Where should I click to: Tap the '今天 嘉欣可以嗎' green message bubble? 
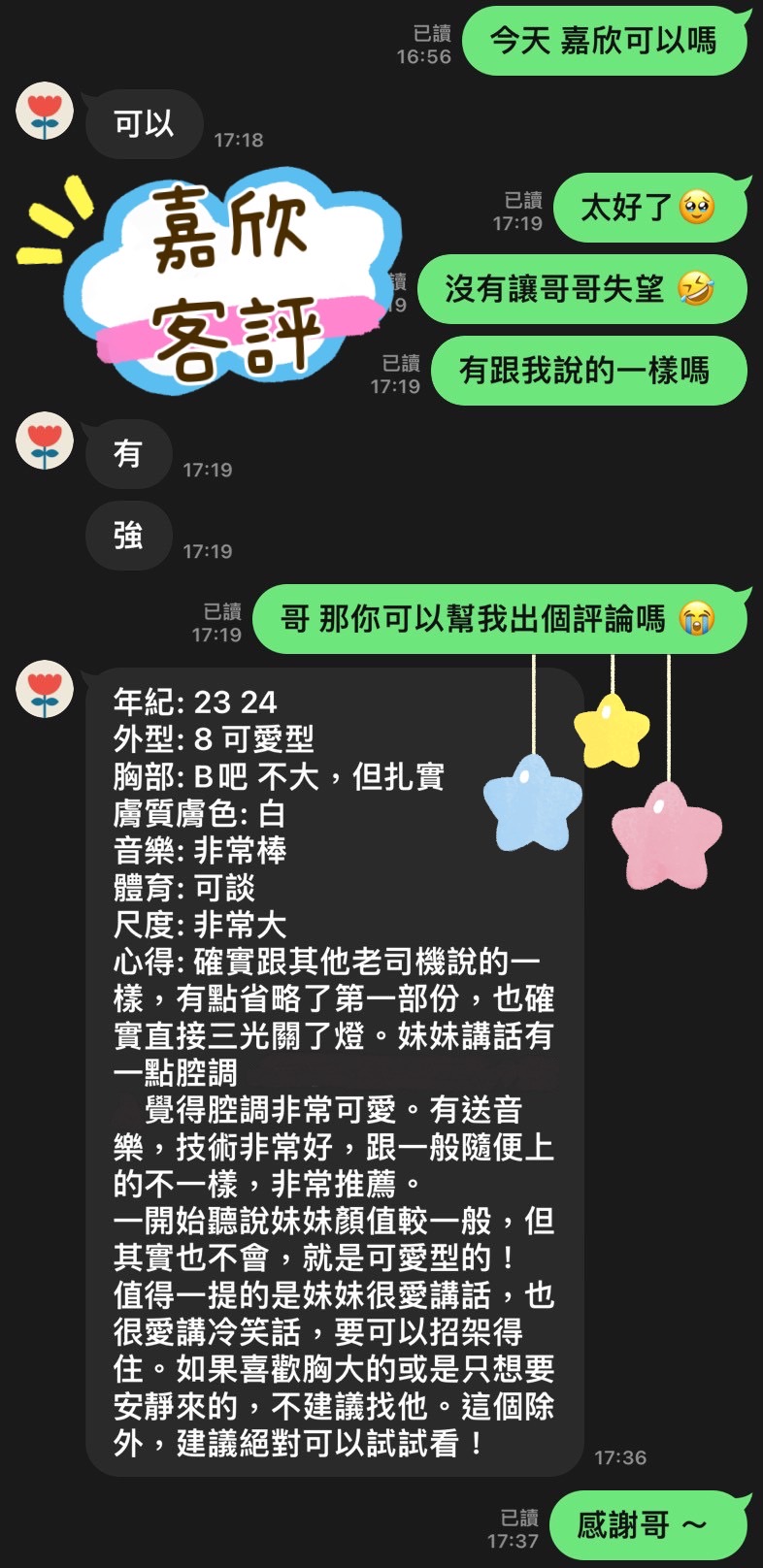pyautogui.click(x=604, y=42)
